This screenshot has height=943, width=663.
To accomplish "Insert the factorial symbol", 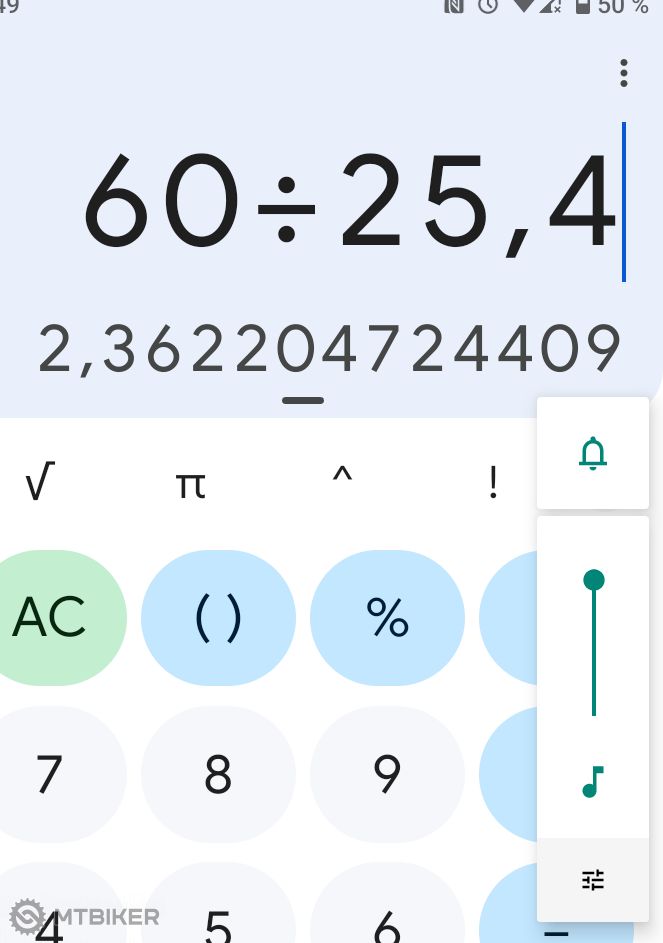I will coord(492,484).
